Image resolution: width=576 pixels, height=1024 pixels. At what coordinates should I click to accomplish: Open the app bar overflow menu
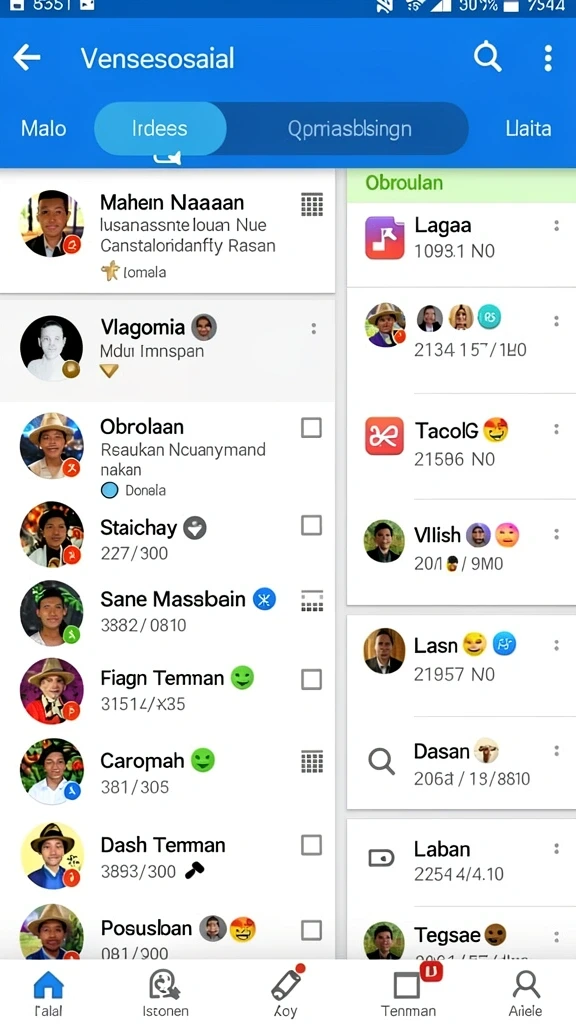point(548,58)
